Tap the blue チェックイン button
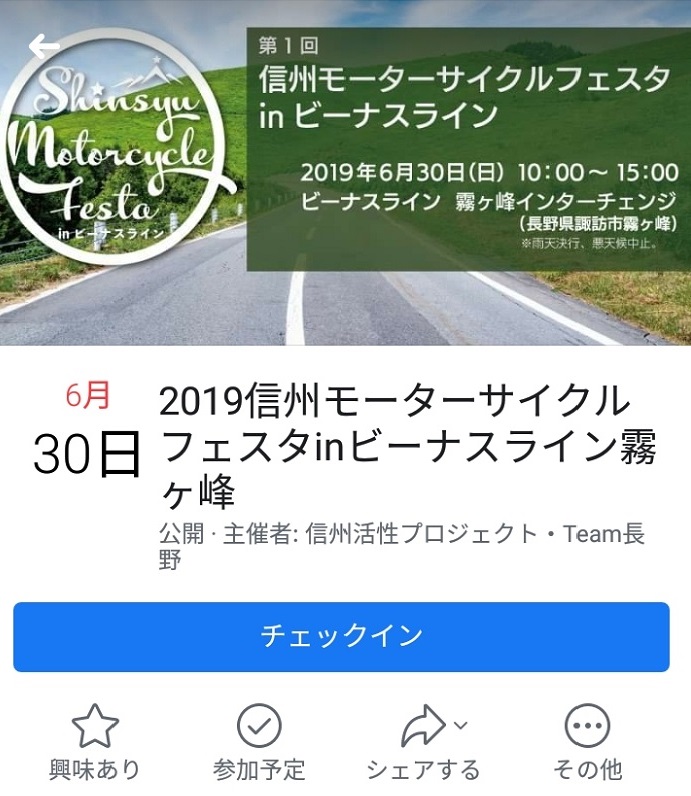Image resolution: width=691 pixels, height=796 pixels. tap(341, 637)
